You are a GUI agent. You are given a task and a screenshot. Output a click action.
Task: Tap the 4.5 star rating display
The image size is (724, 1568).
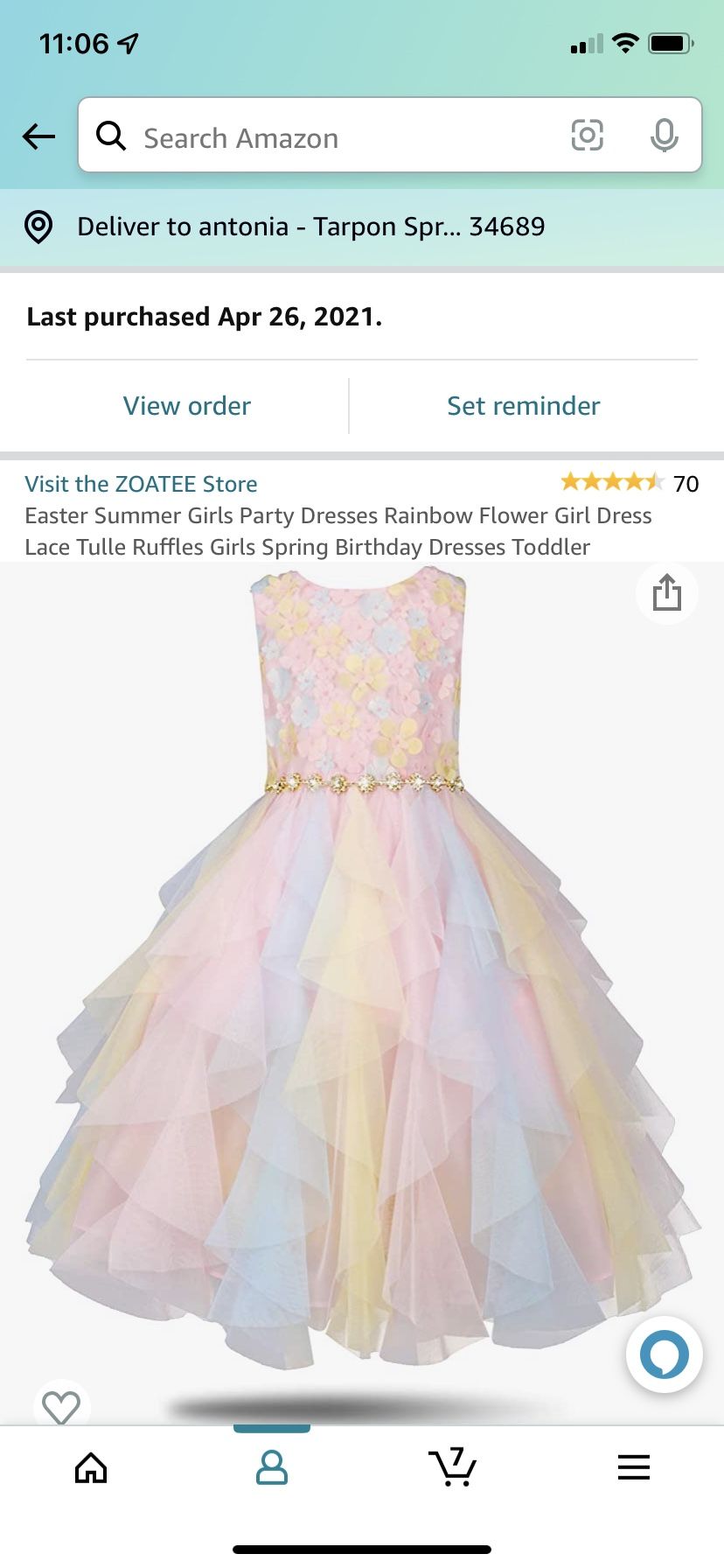(x=612, y=482)
